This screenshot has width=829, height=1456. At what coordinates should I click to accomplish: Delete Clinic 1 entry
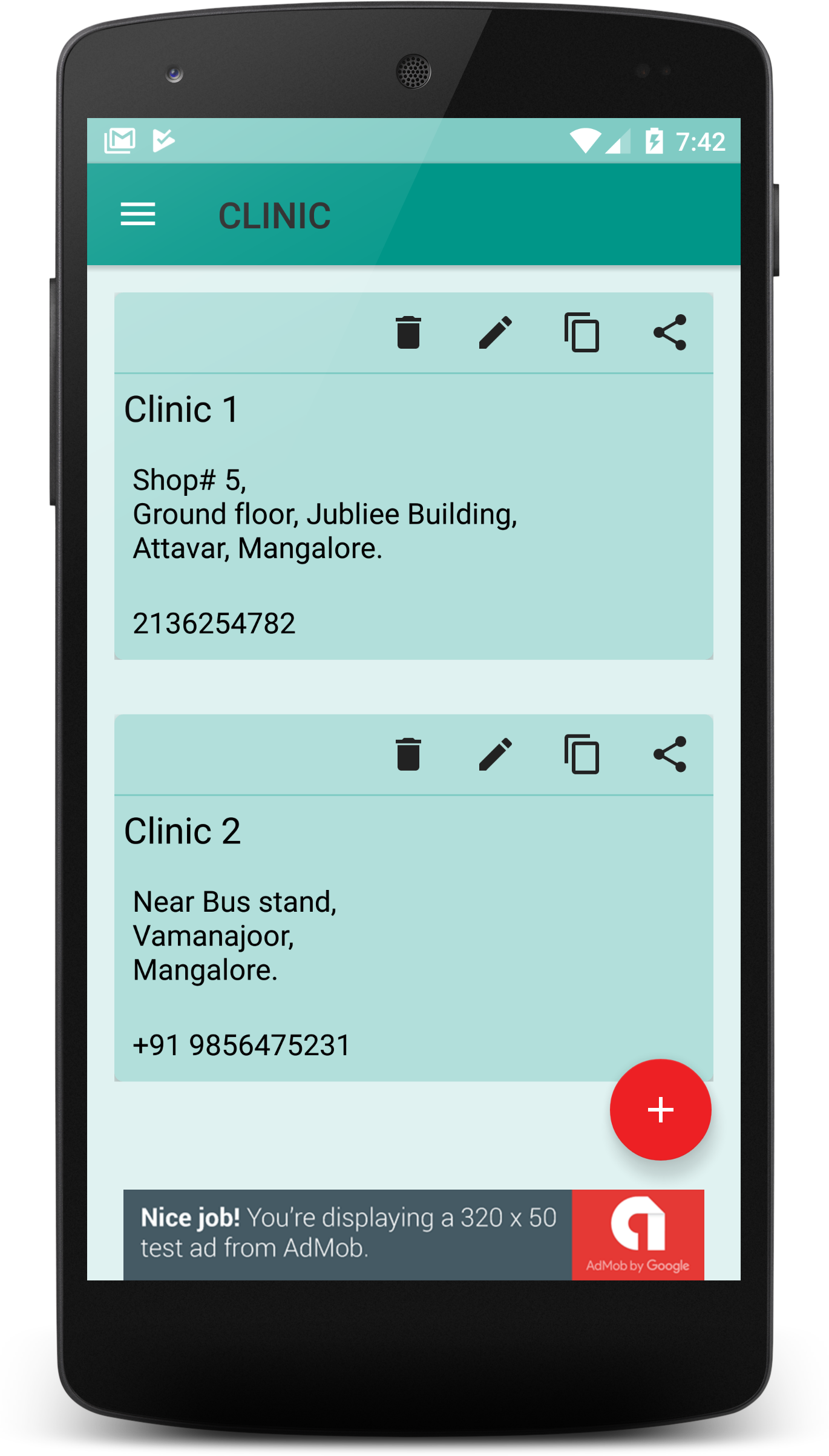408,332
